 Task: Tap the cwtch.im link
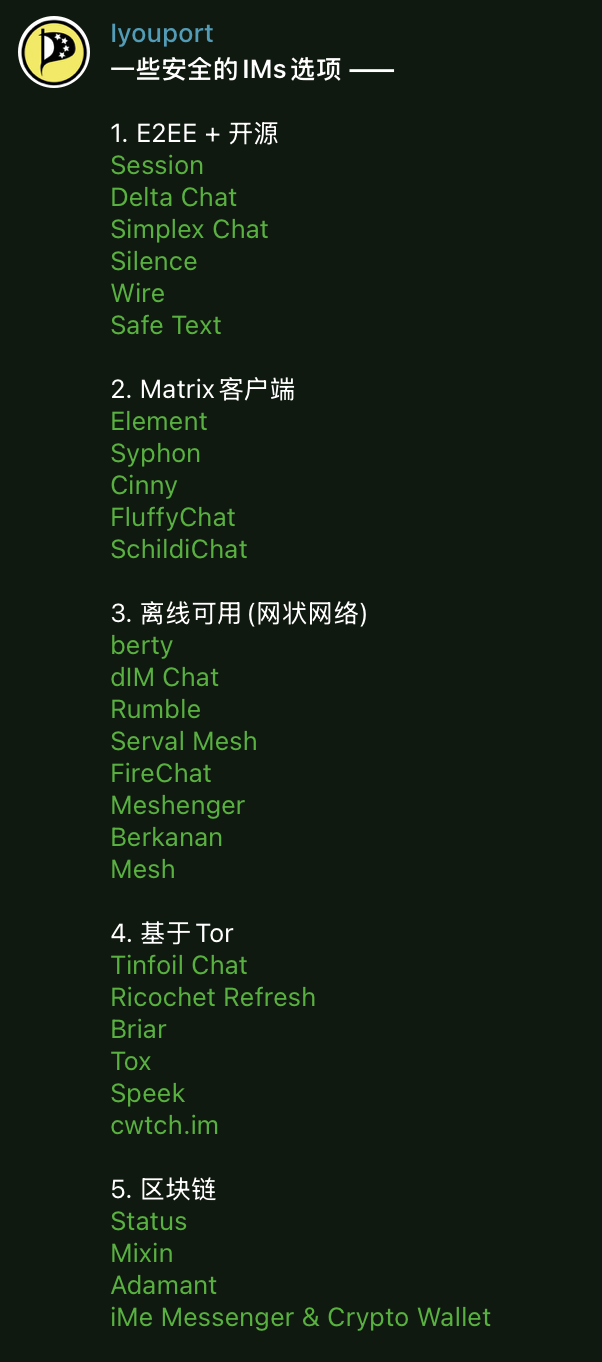[164, 1125]
